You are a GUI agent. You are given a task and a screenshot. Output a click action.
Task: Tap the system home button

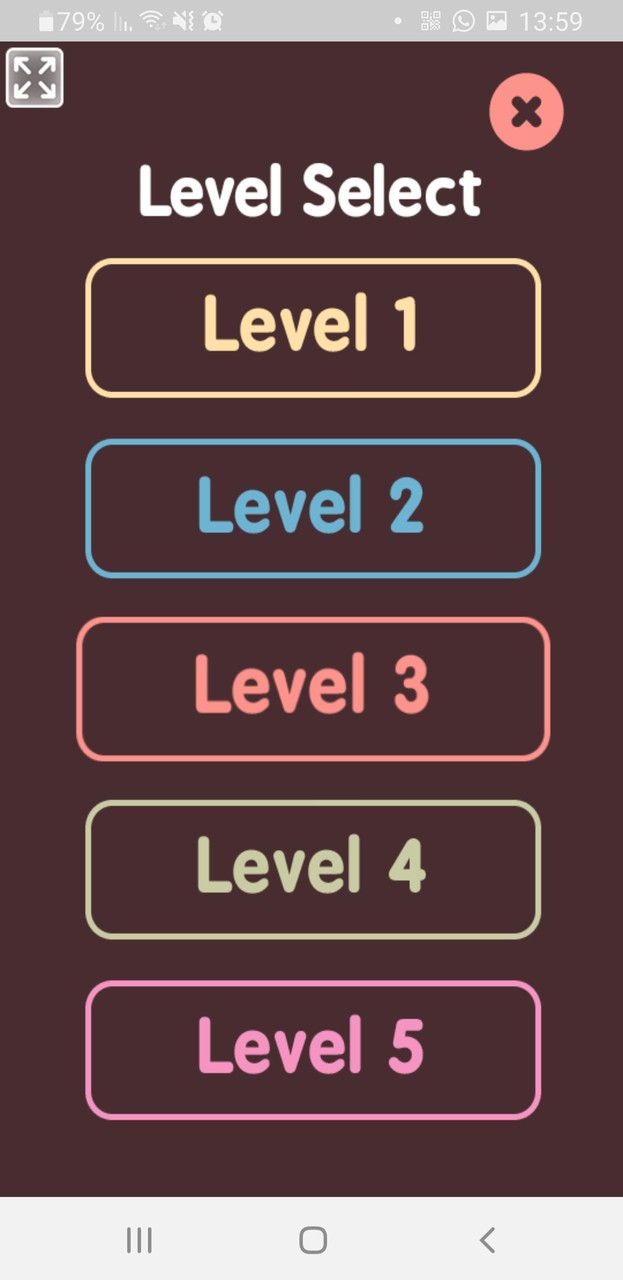pyautogui.click(x=313, y=1240)
